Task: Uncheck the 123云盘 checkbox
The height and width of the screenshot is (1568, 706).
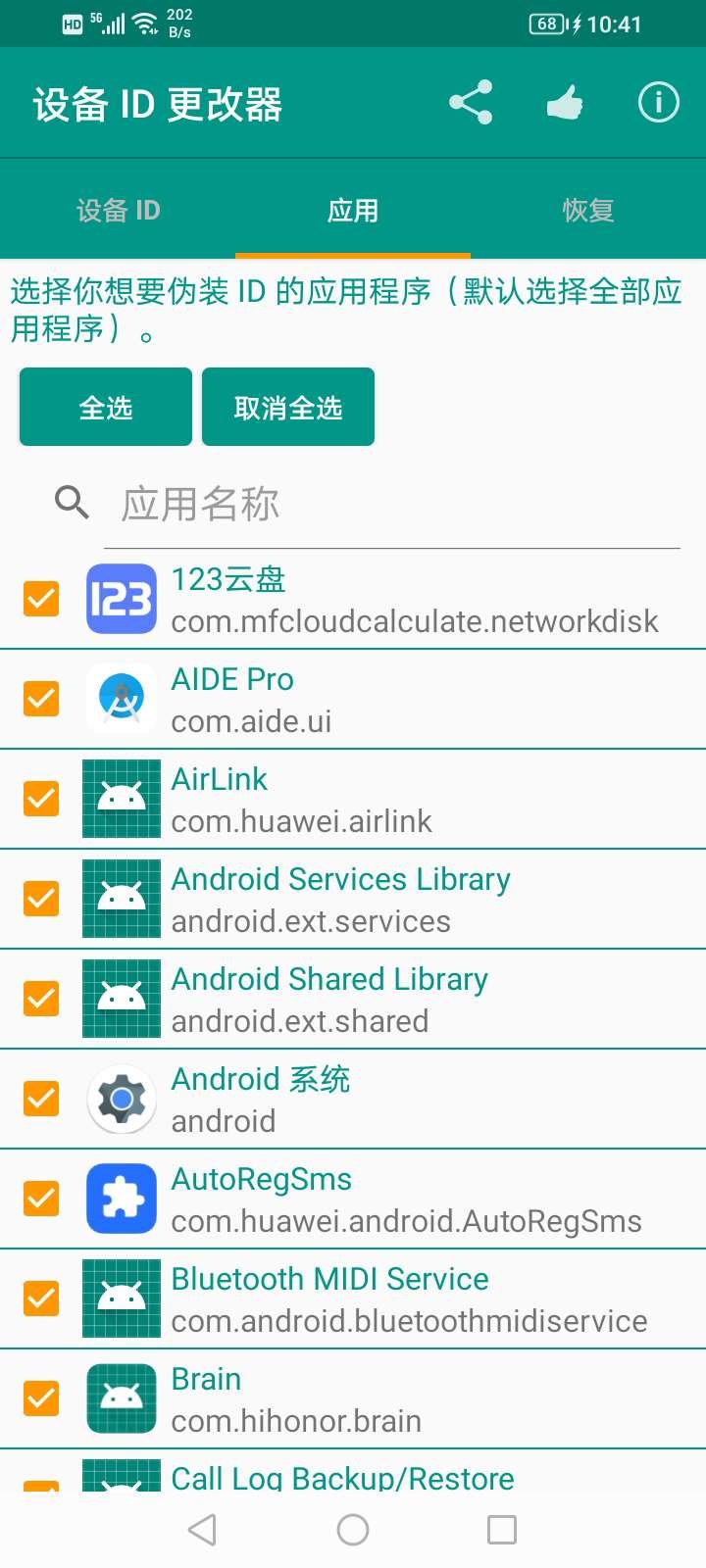Action: coord(41,599)
